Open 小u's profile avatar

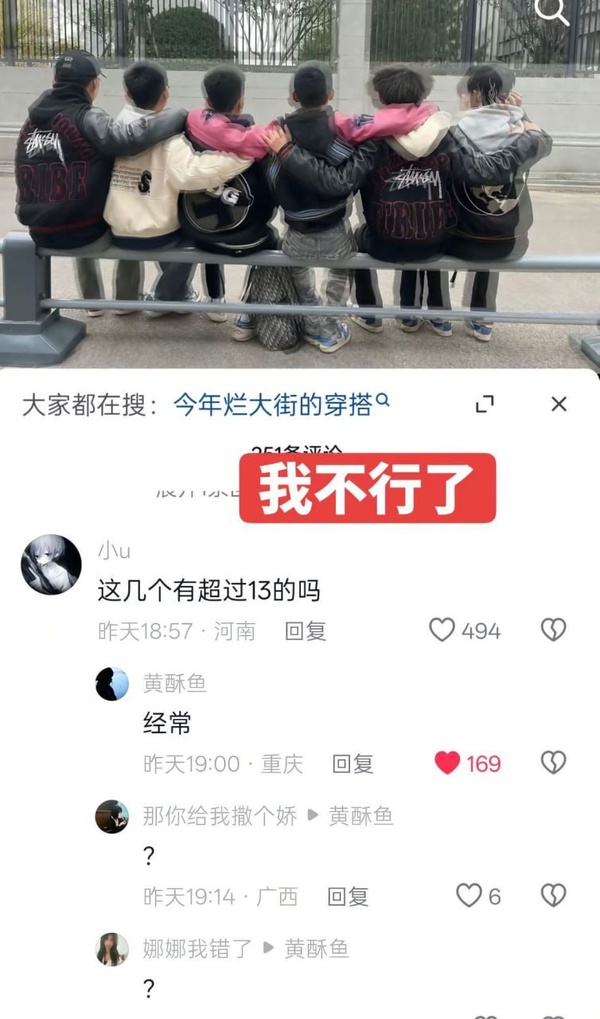51,565
